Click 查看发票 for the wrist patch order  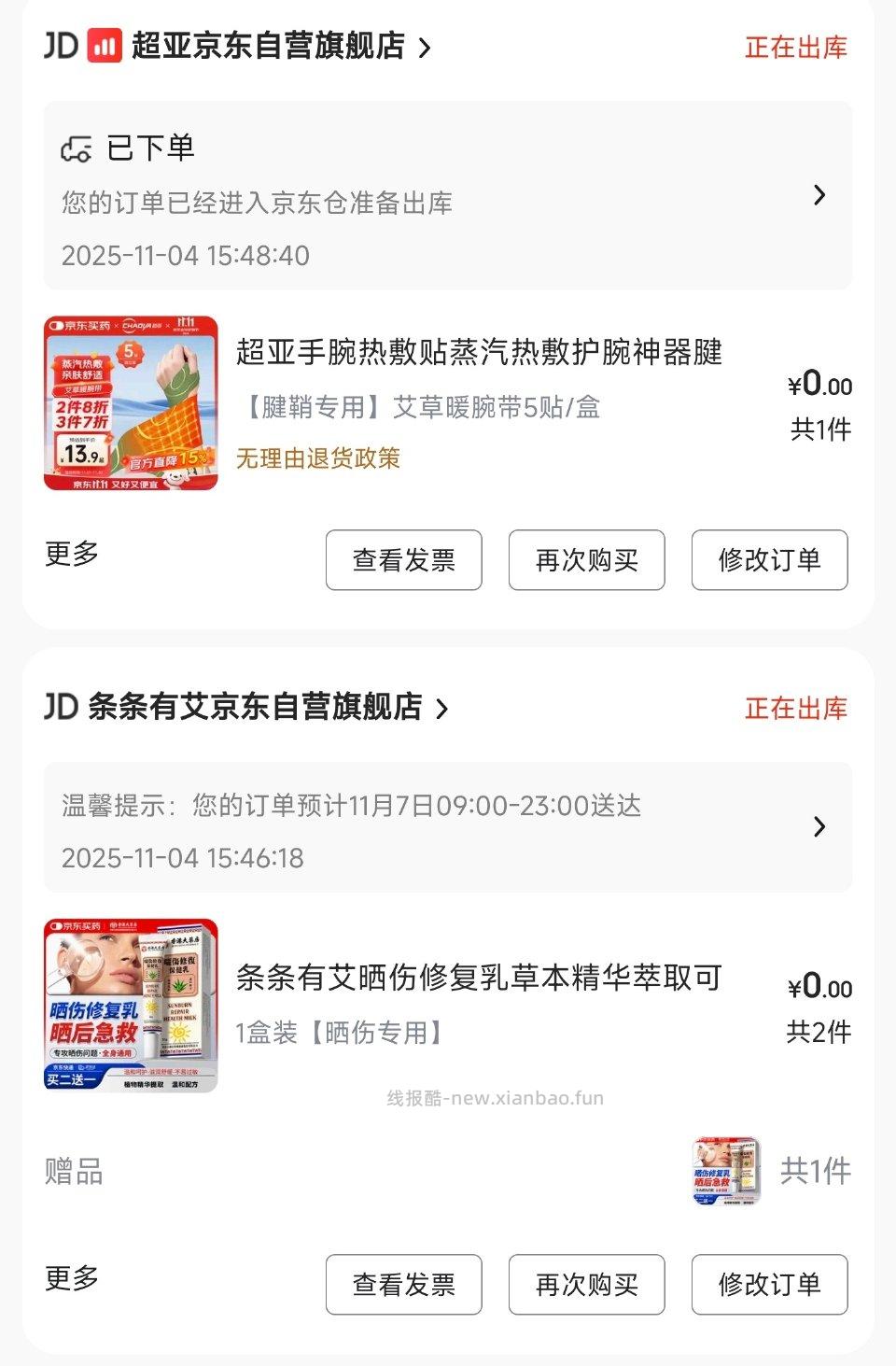point(403,560)
